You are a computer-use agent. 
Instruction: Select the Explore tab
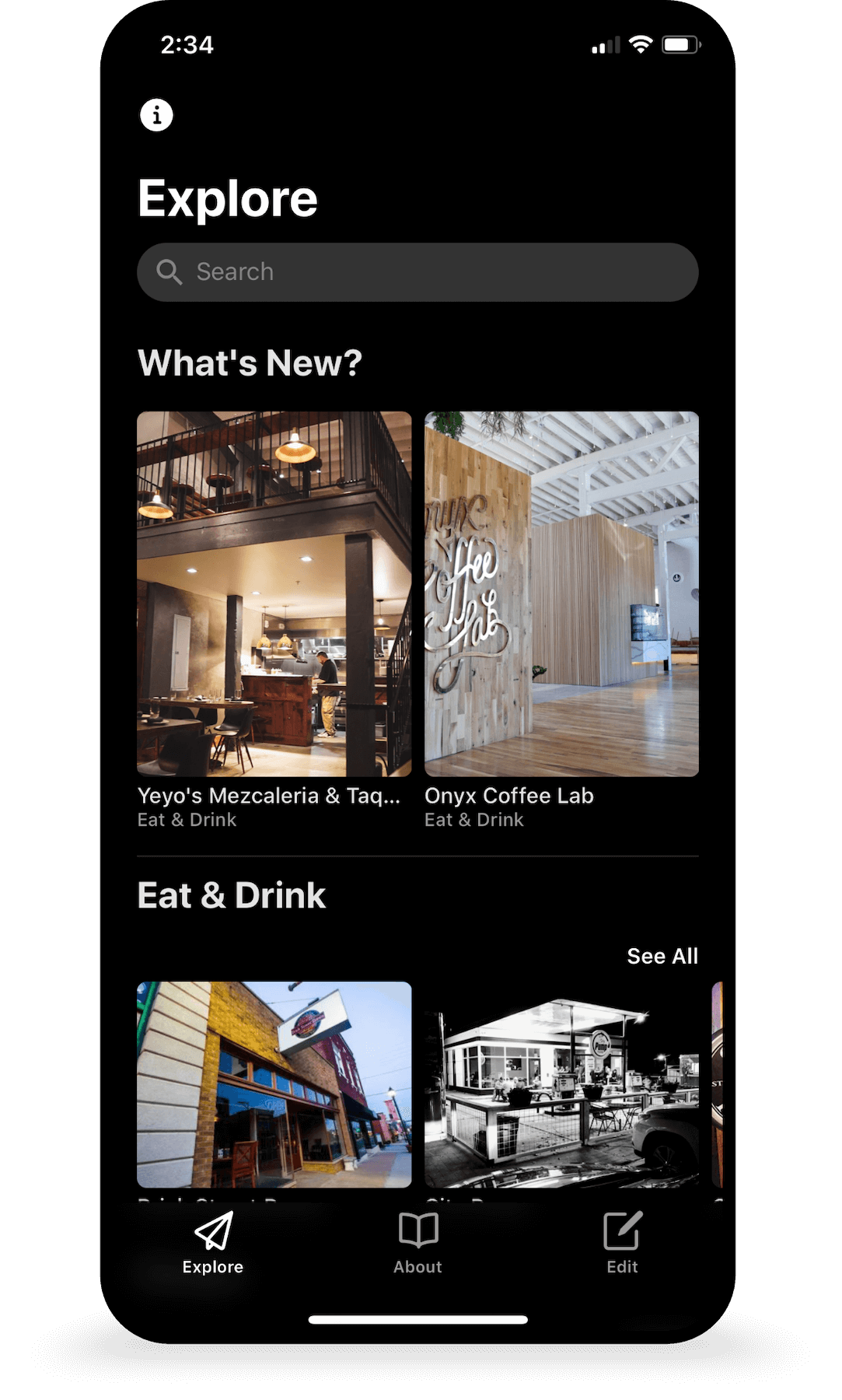pyautogui.click(x=213, y=1243)
